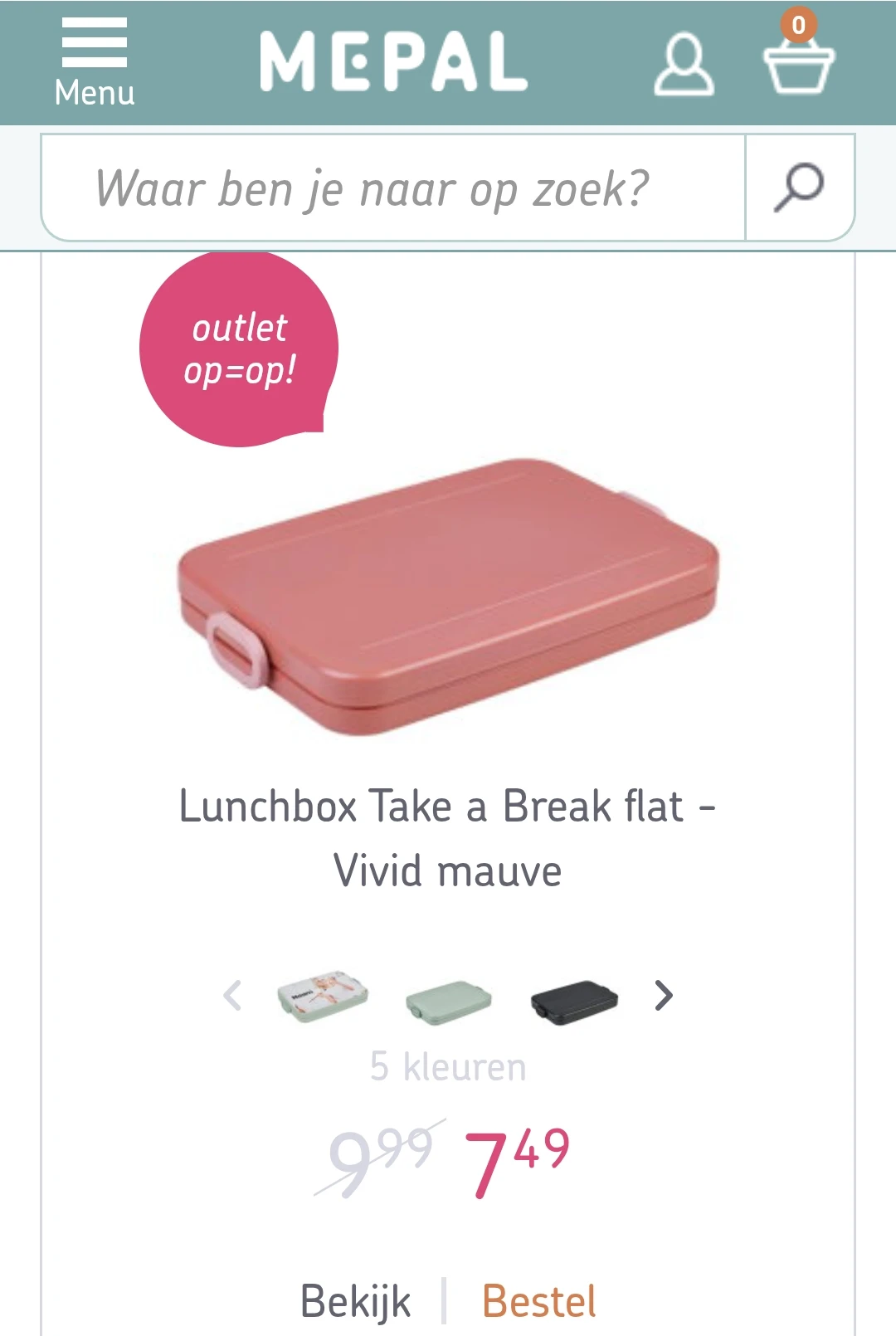The width and height of the screenshot is (896, 1336).
Task: Open the shopping basket
Action: [x=798, y=62]
